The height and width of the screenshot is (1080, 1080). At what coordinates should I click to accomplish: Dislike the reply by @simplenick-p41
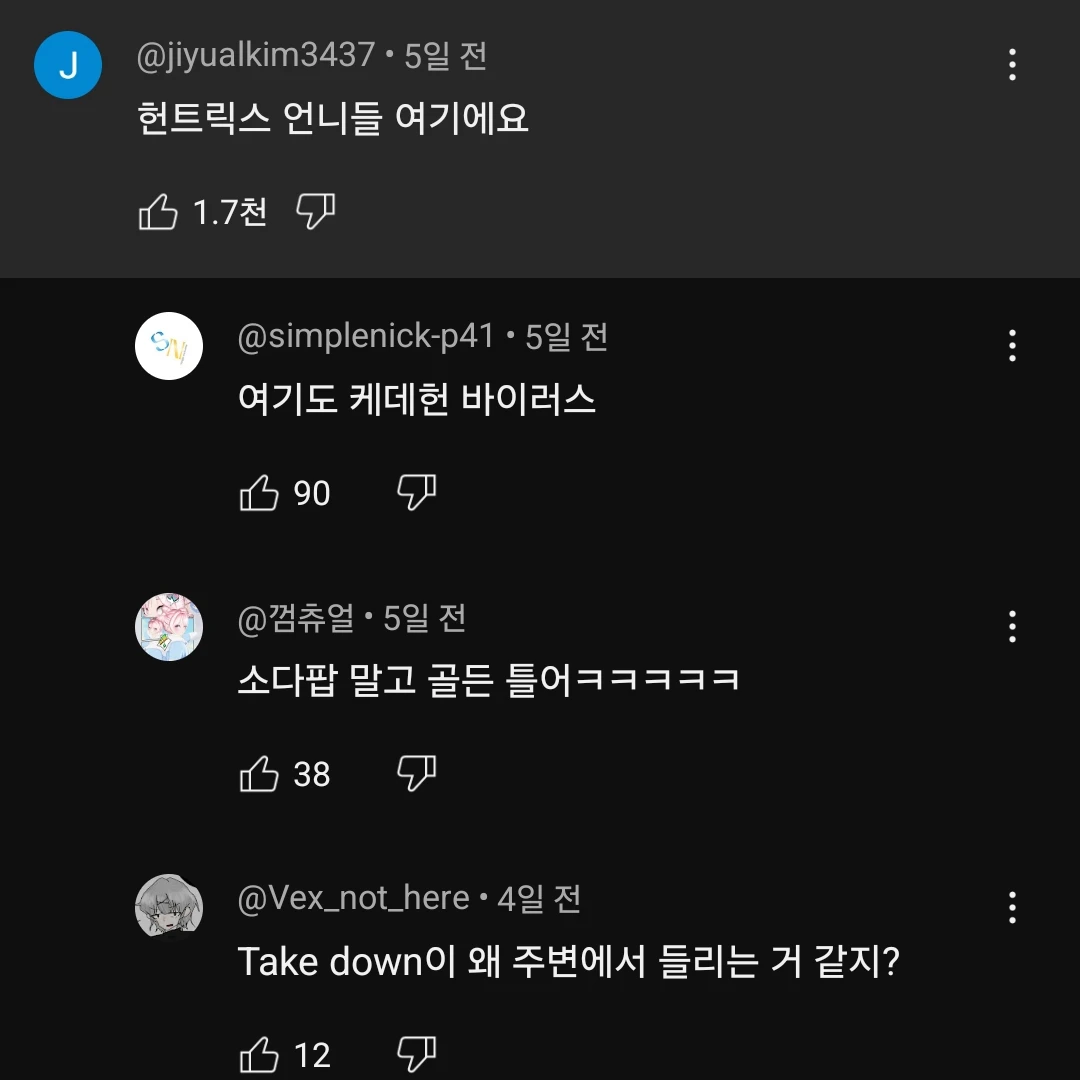[416, 492]
